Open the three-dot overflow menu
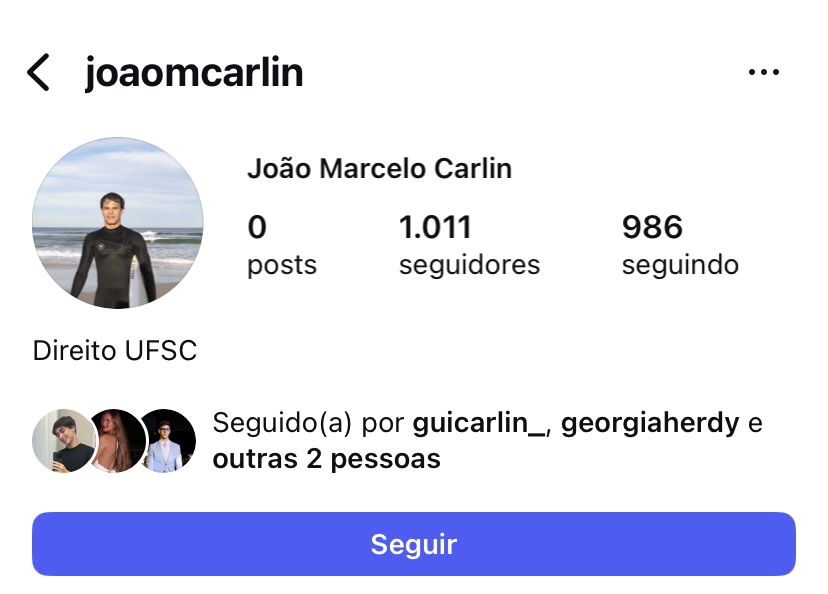 tap(763, 73)
